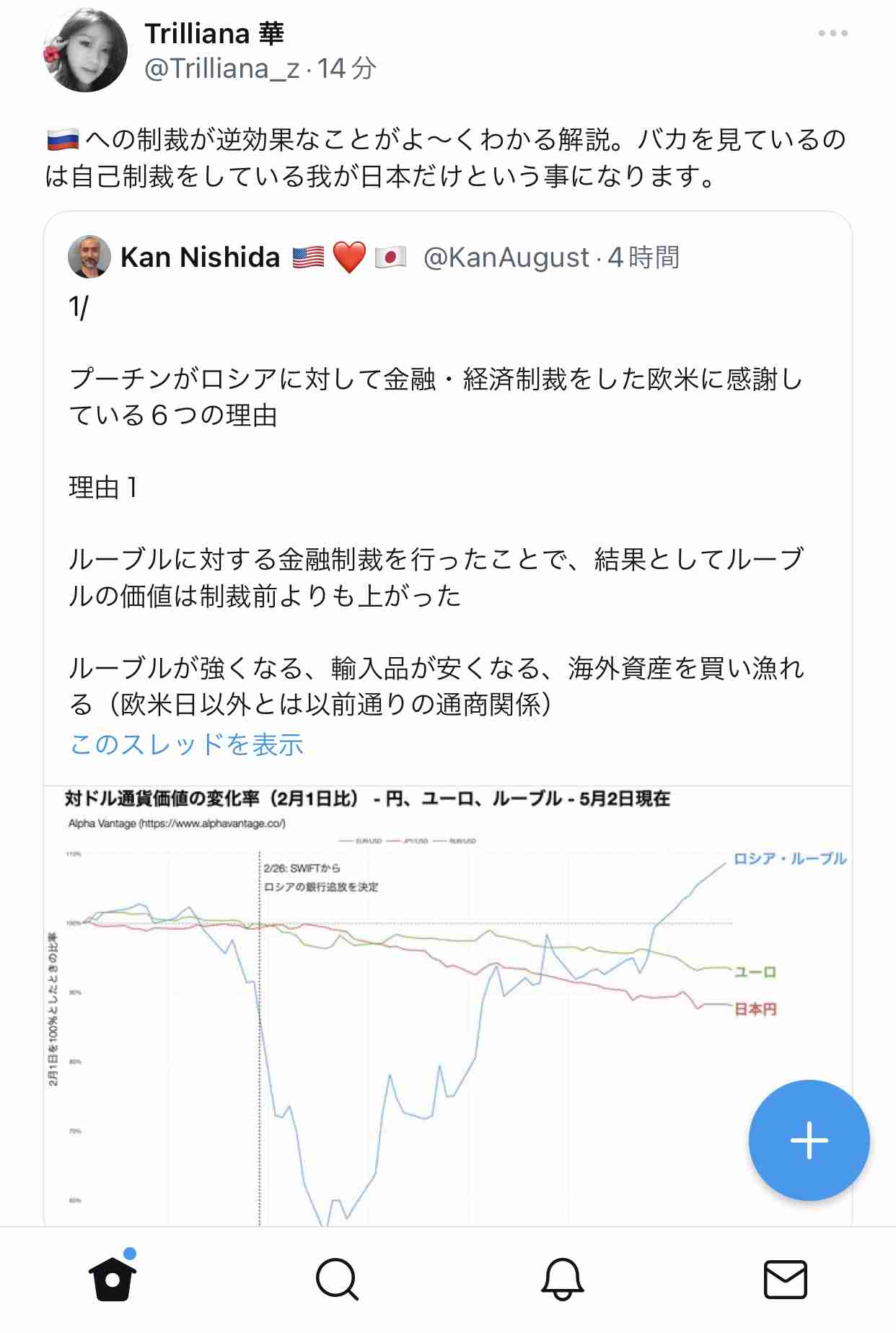Viewport: 896px width, 1333px height.
Task: Open Trilliana's profile picture
Action: [x=85, y=50]
